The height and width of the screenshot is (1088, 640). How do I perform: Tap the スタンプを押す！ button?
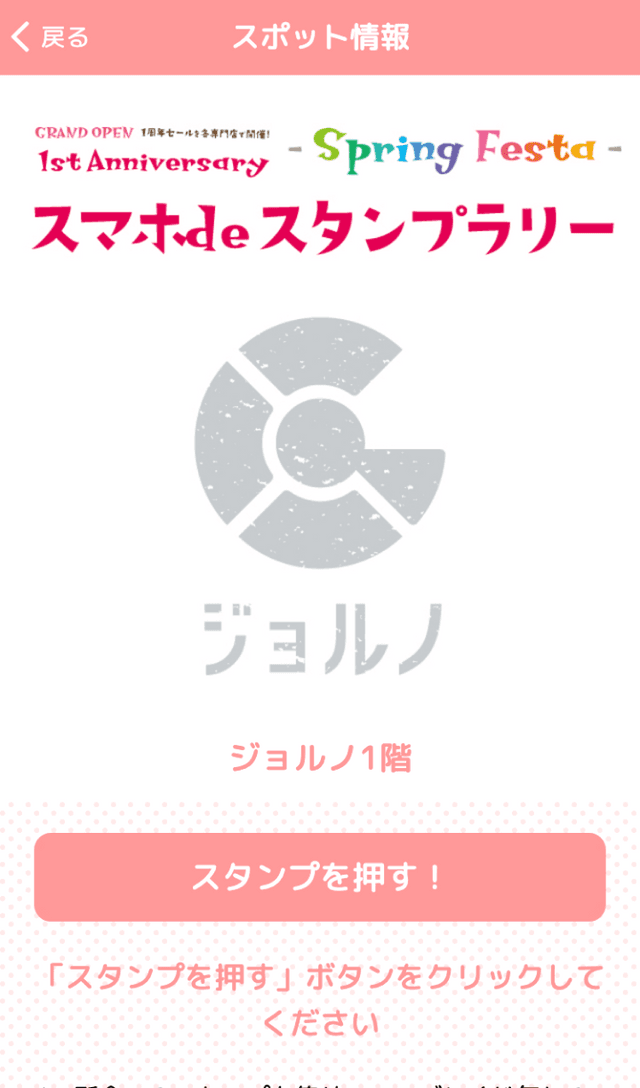320,877
